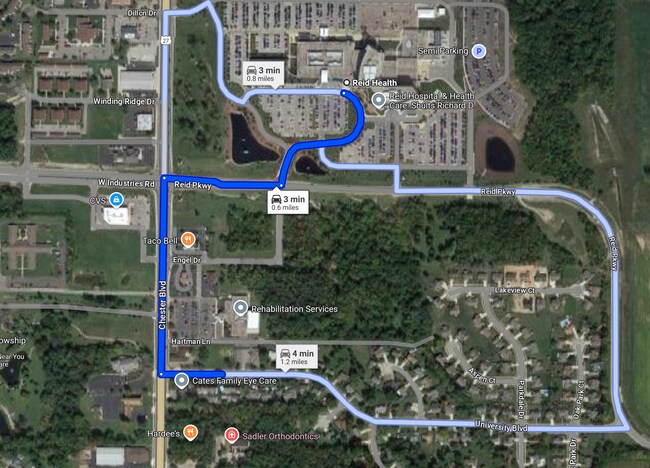Screen dimensions: 650x468
Task: Open the Sadler Orthodontics marker
Action: [x=231, y=434]
